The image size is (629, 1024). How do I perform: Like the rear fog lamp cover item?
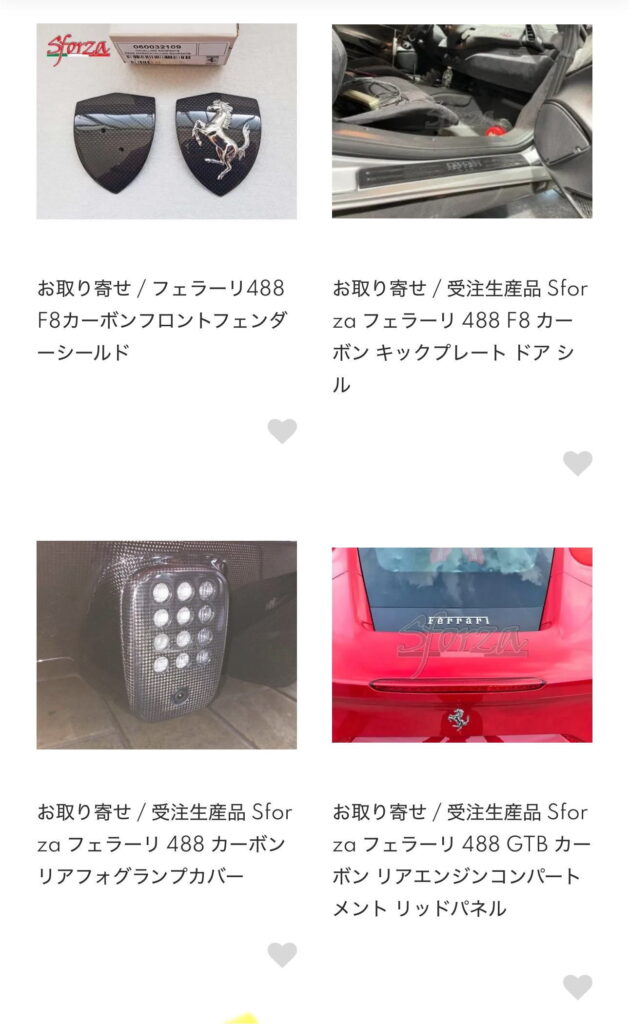click(x=282, y=955)
